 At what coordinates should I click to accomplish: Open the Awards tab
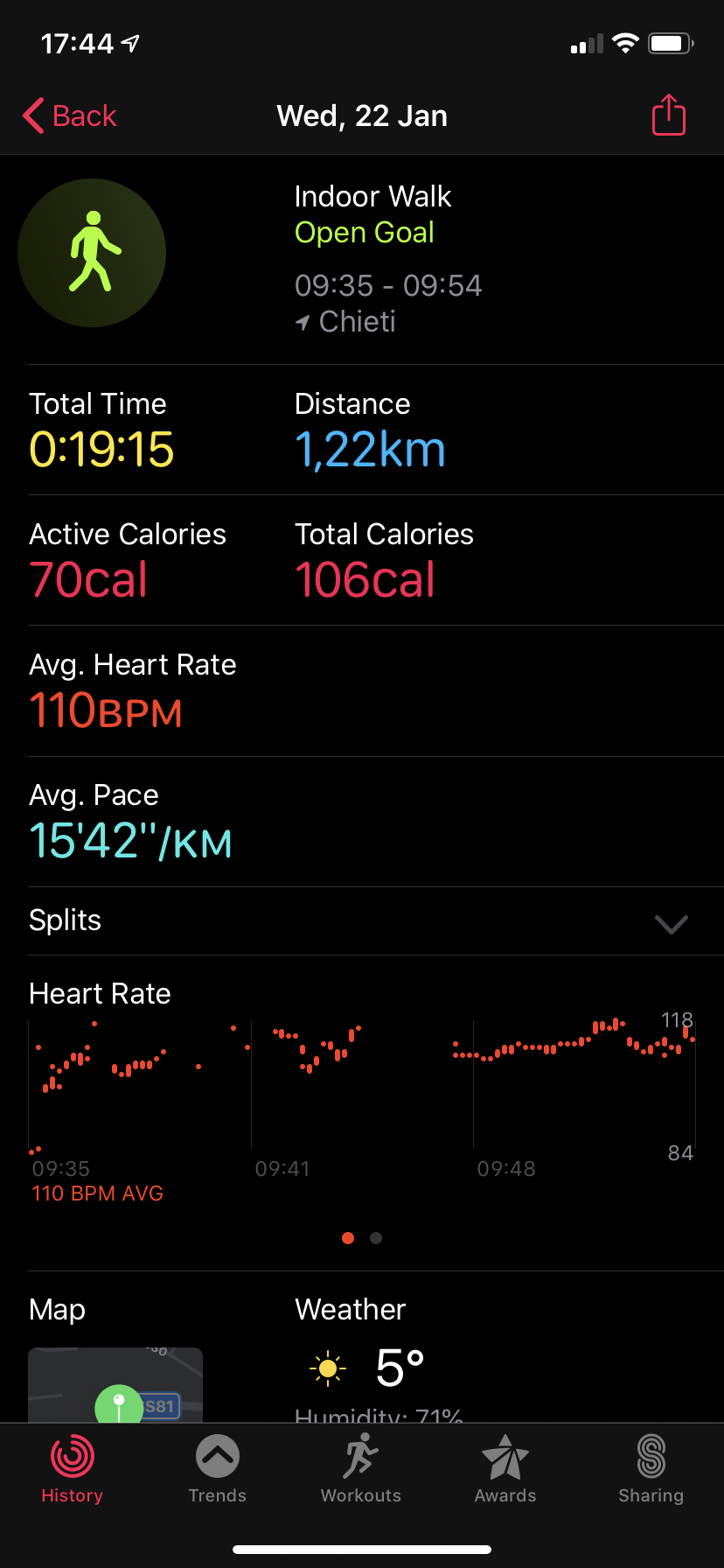(x=505, y=1469)
